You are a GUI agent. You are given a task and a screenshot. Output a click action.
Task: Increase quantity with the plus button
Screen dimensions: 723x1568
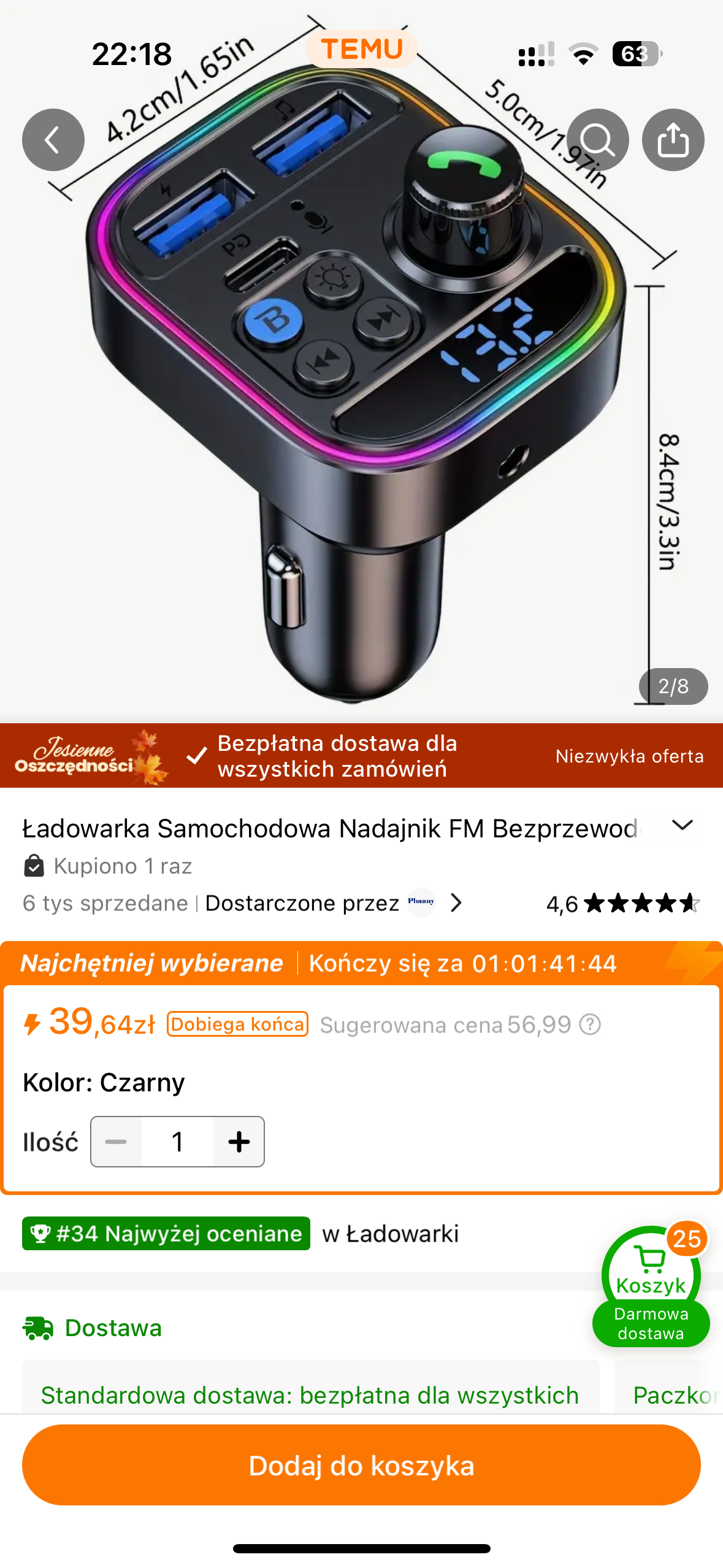click(239, 1142)
